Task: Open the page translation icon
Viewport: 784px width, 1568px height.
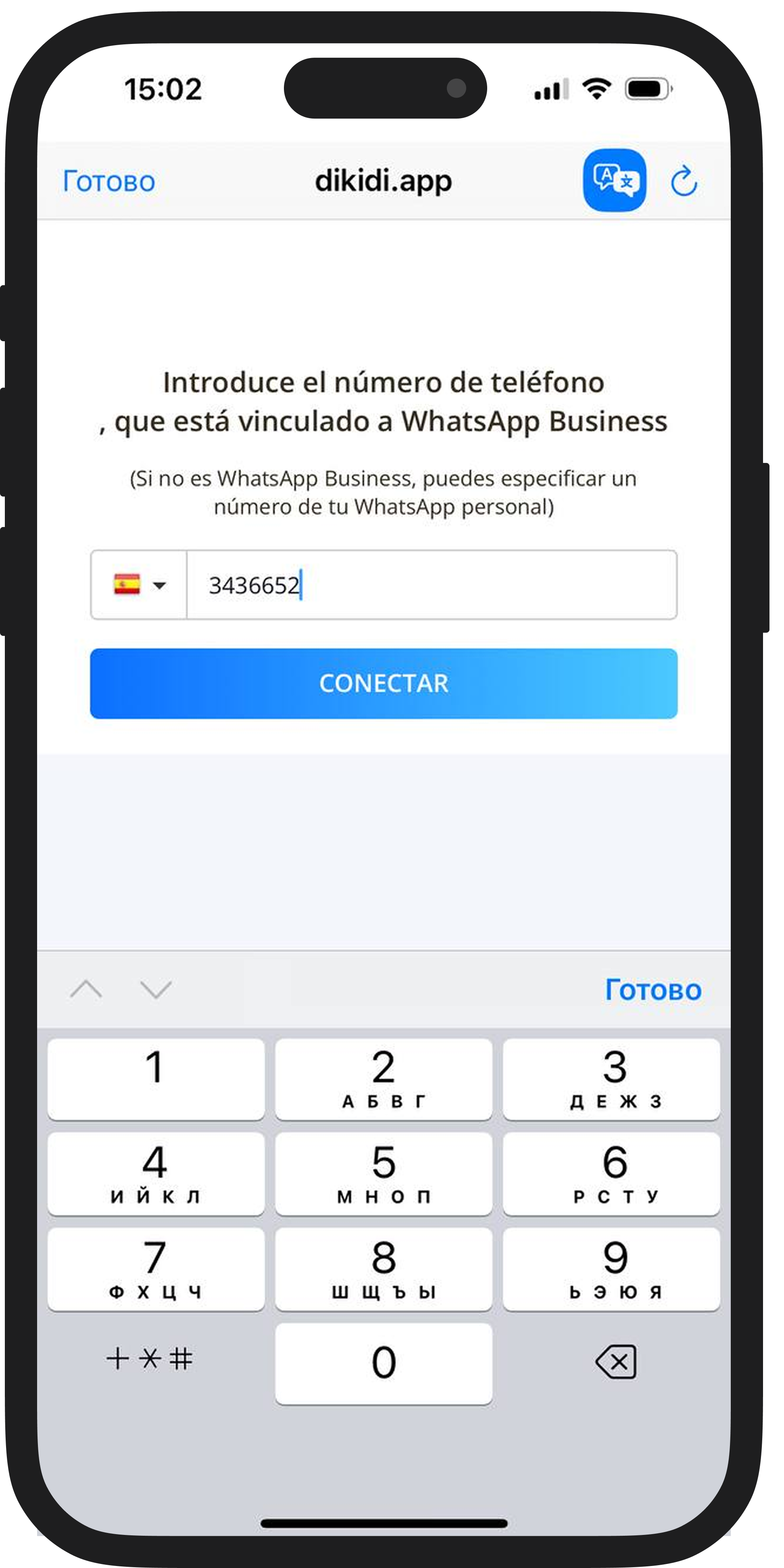Action: [614, 180]
